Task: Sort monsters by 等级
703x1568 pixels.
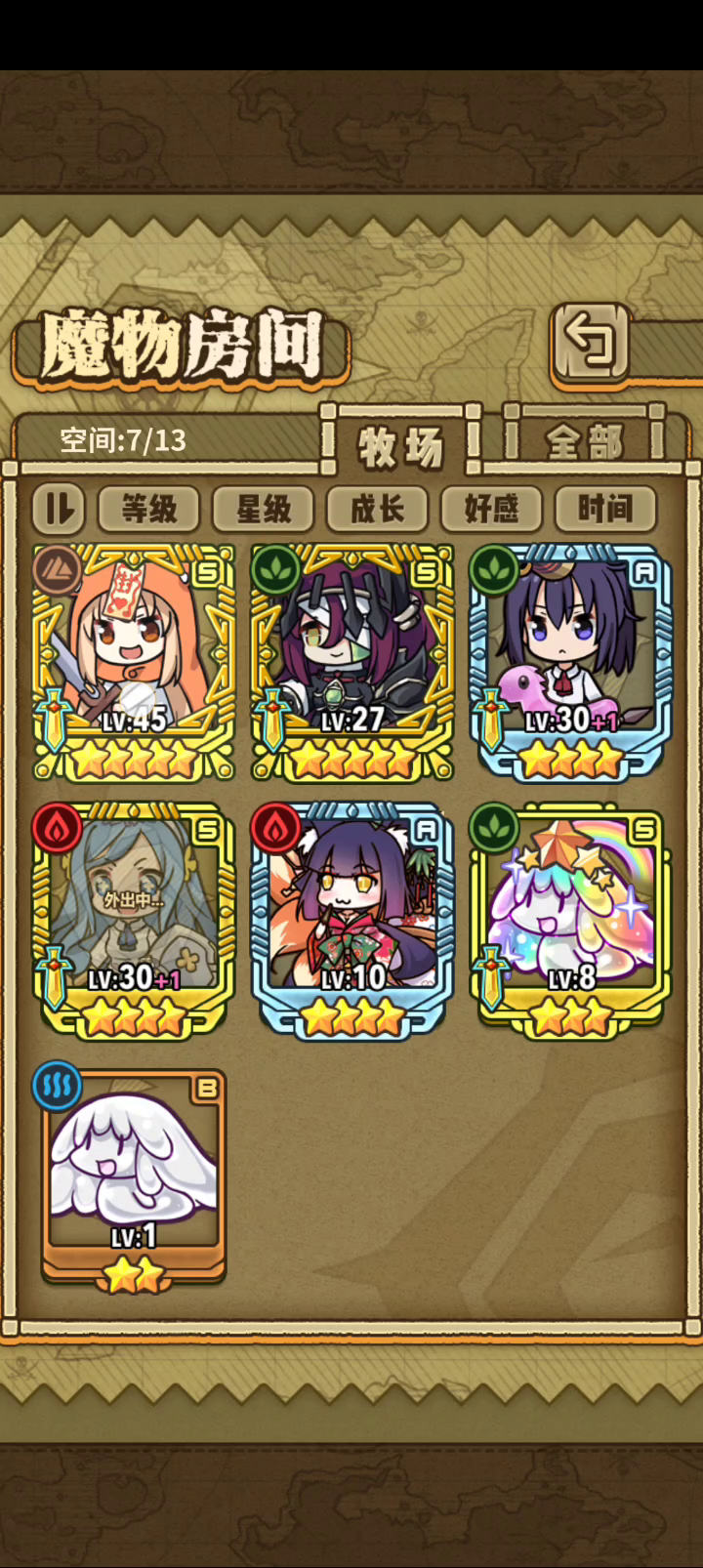Action: tap(149, 509)
